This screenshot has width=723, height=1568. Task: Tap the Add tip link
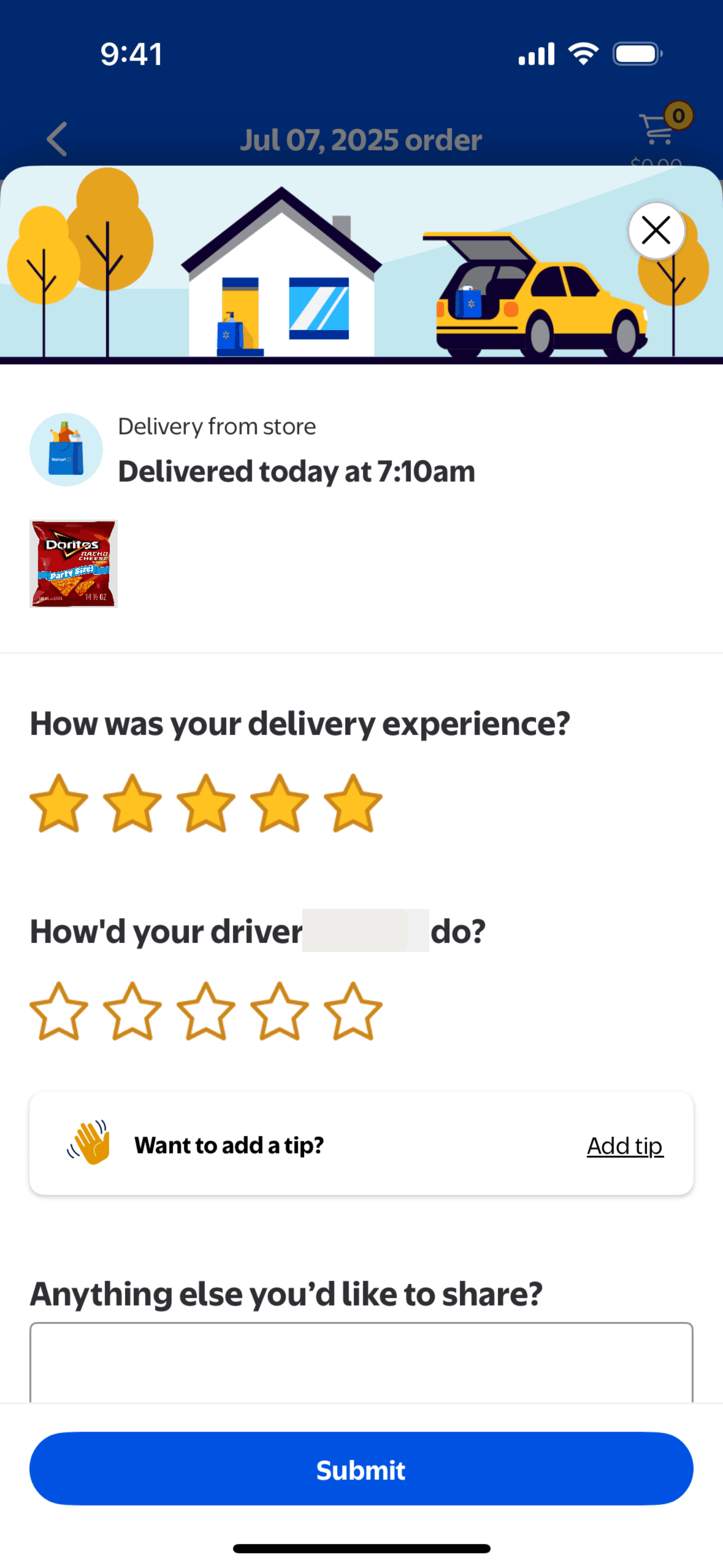[624, 1145]
